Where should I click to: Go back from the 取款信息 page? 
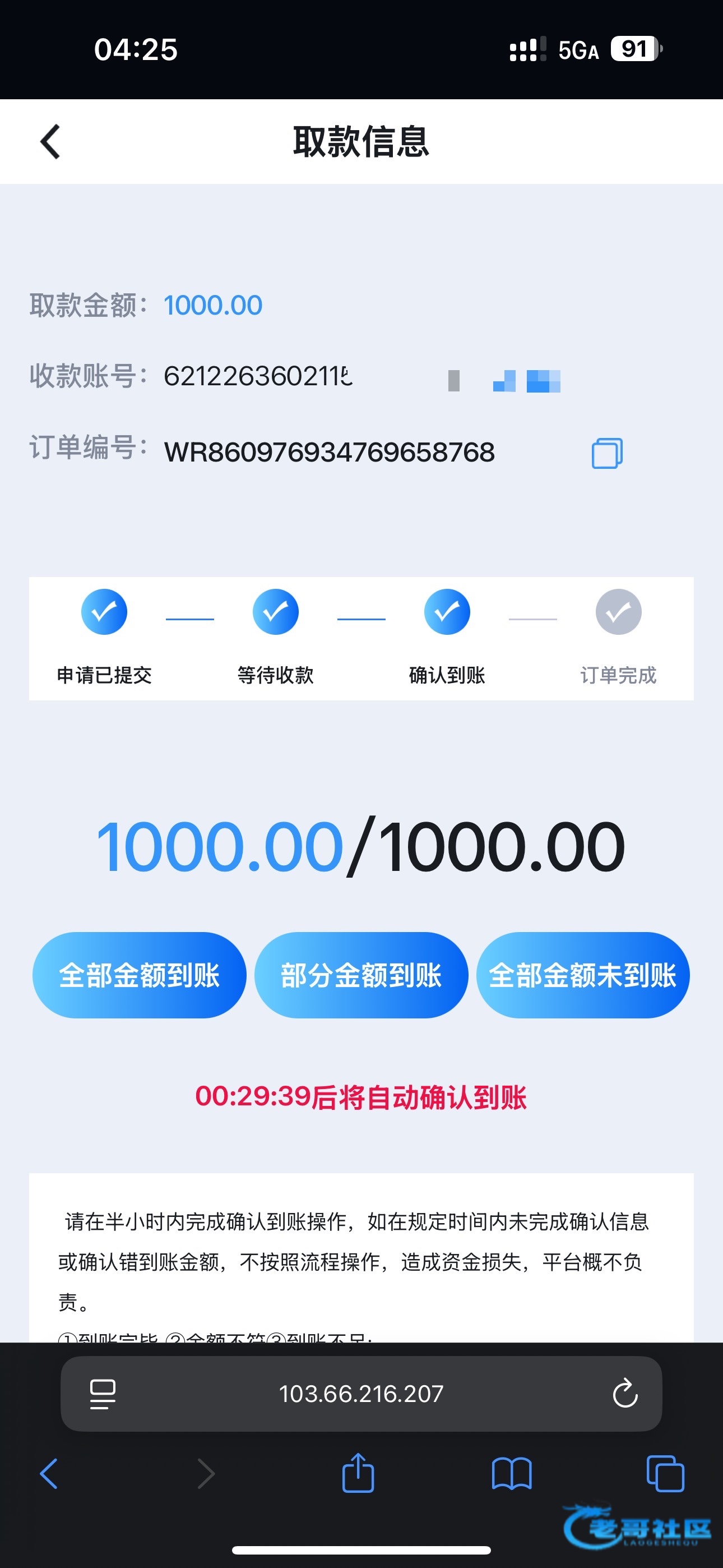coord(50,142)
